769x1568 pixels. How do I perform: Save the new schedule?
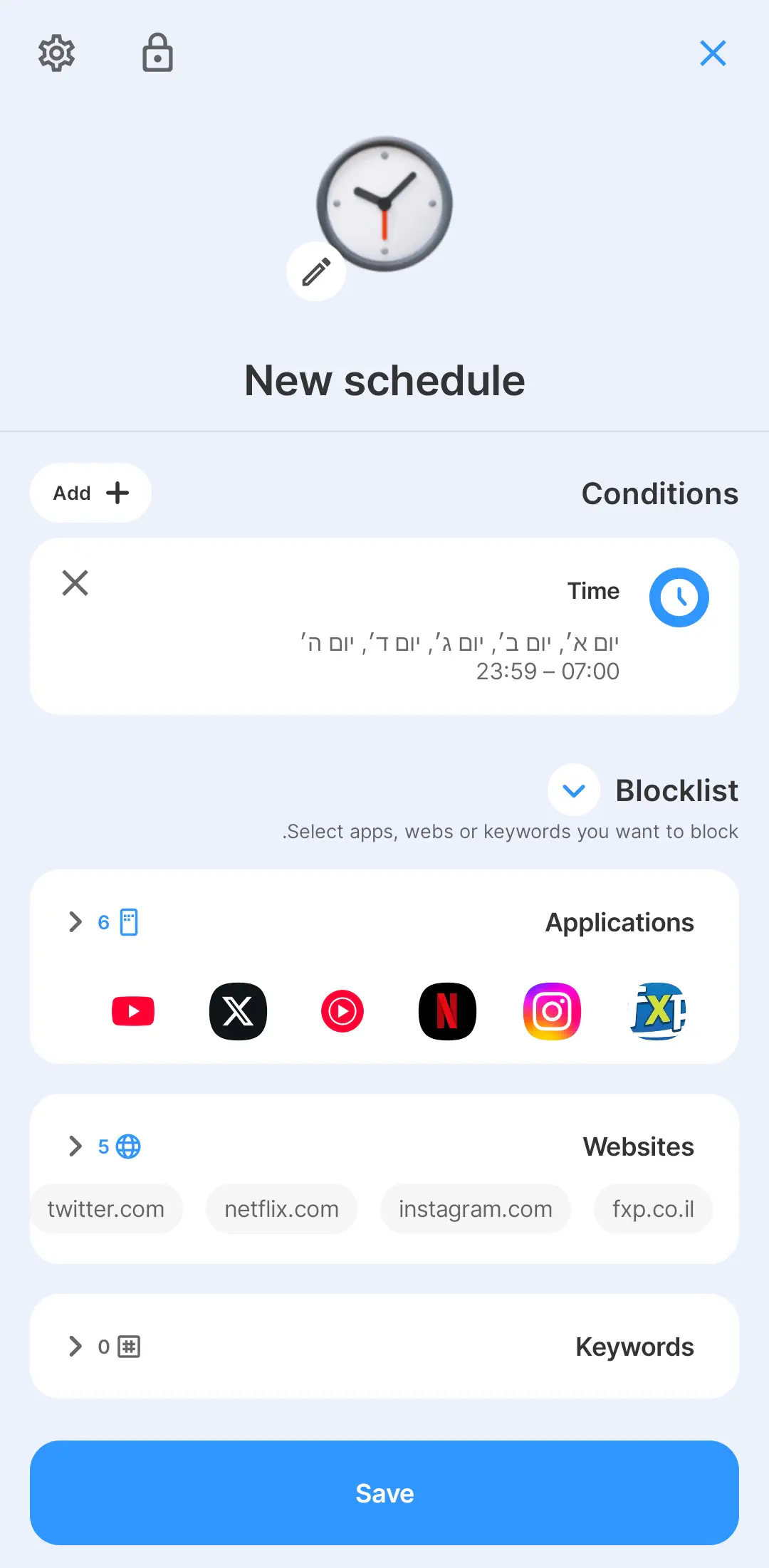(384, 1493)
